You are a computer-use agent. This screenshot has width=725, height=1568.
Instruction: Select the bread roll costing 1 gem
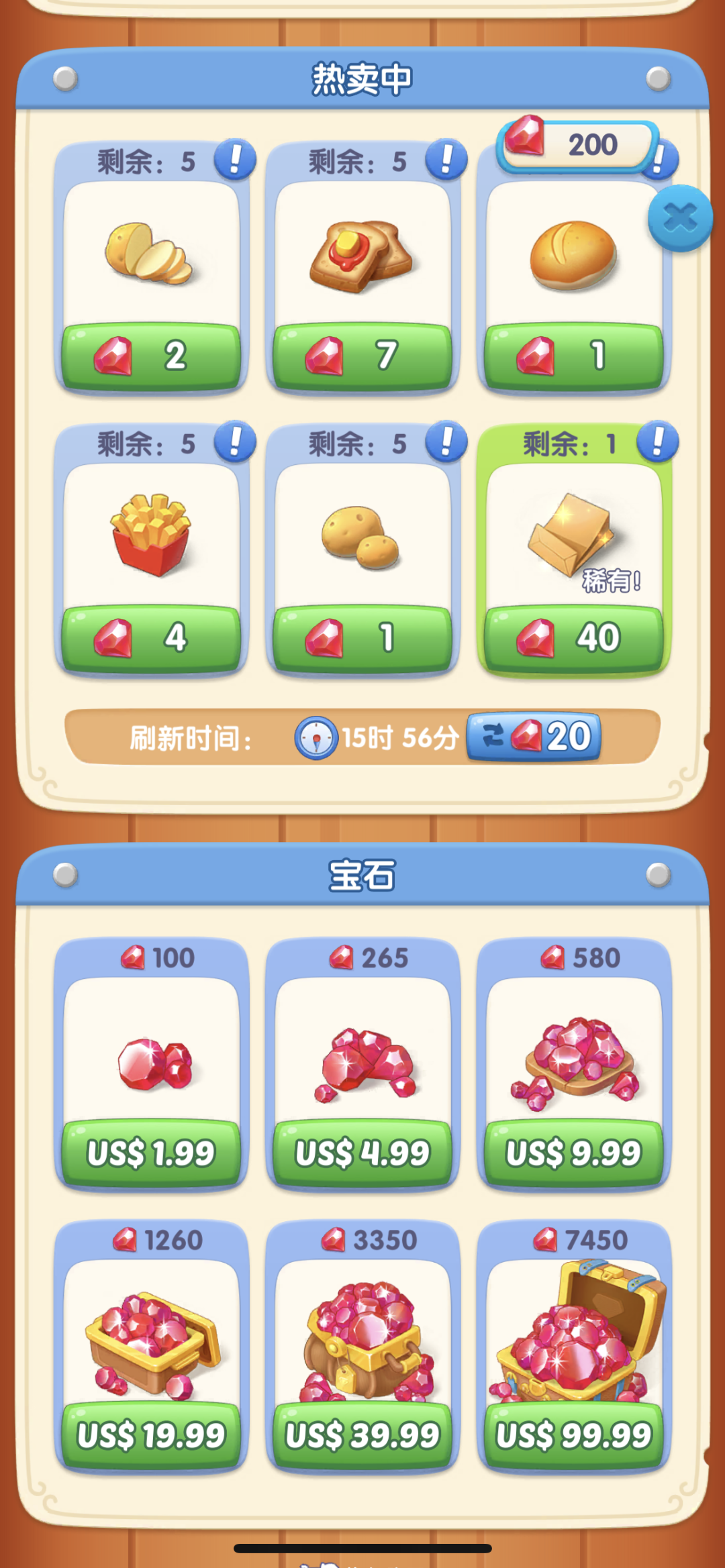click(x=574, y=262)
